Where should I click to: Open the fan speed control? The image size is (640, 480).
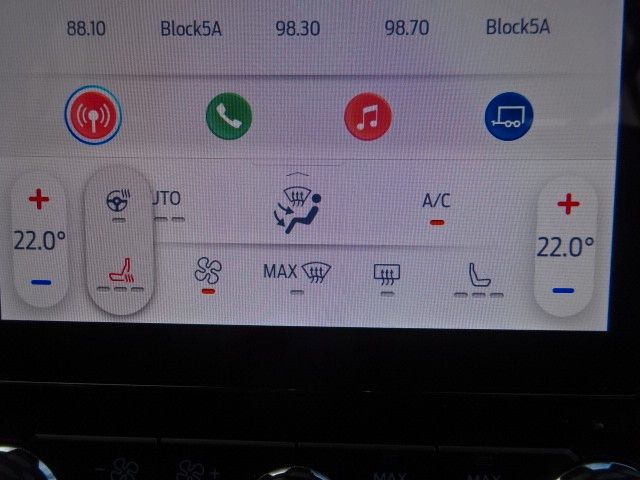point(208,271)
